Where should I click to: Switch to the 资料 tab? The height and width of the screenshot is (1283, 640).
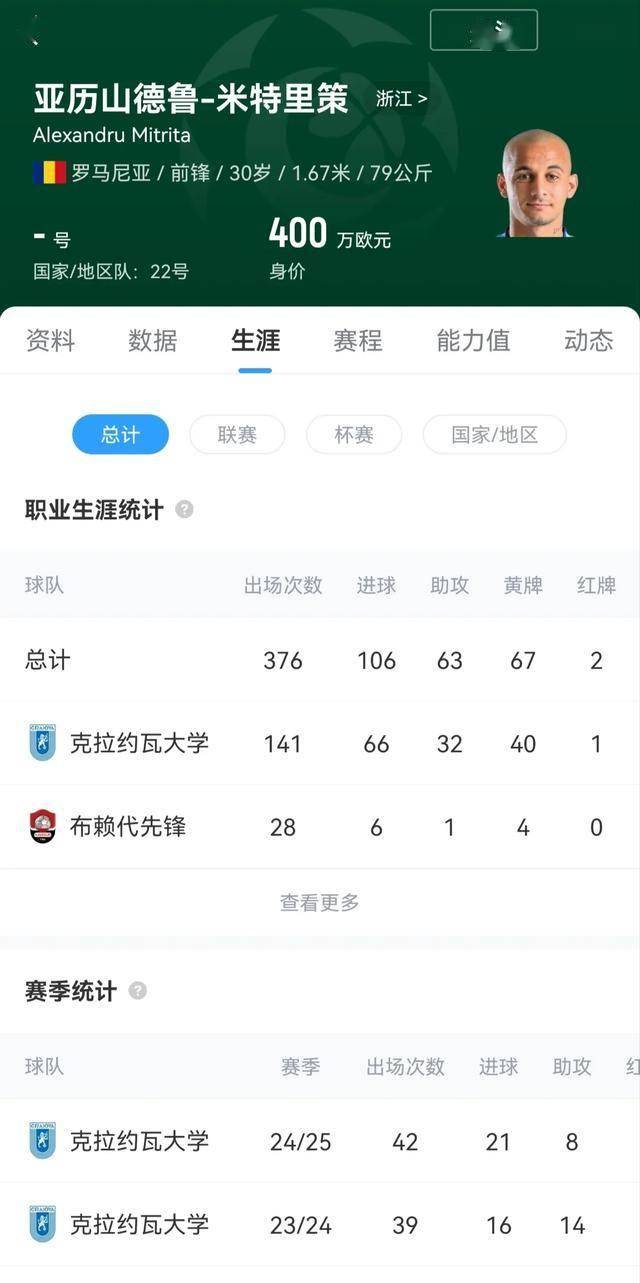point(50,340)
